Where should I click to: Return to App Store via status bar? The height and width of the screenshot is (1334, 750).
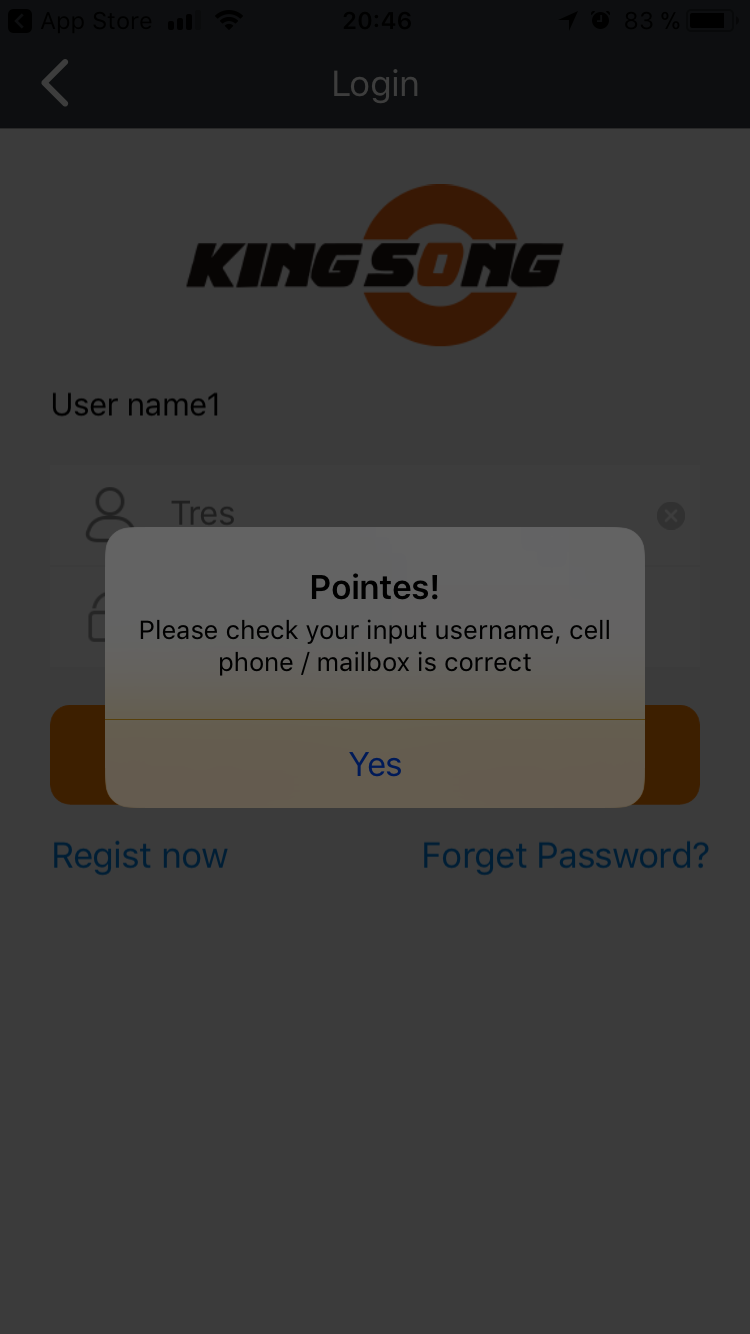[x=80, y=21]
